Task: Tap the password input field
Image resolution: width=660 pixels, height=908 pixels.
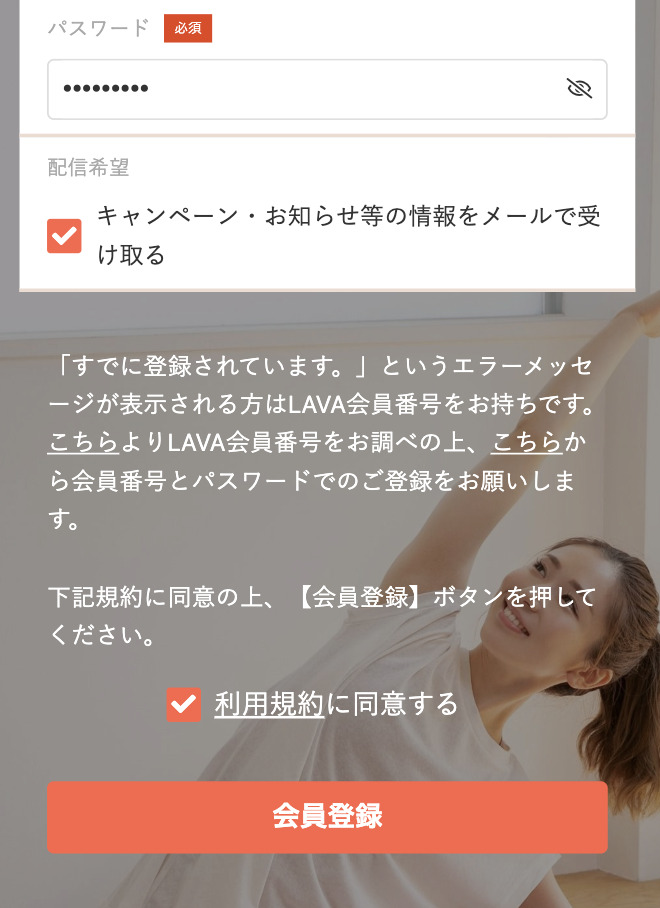Action: [300, 89]
